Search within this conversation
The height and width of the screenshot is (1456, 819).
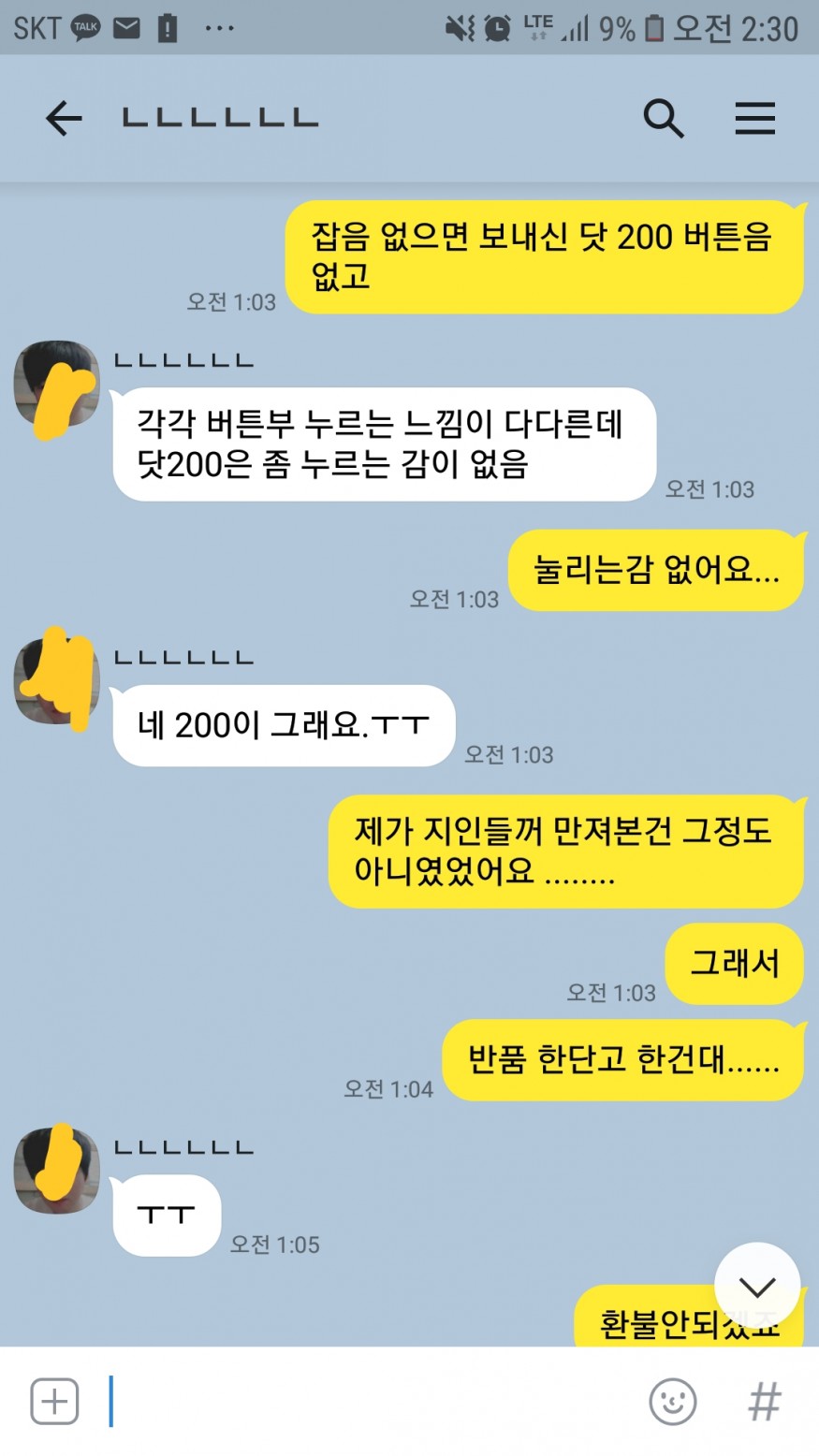coord(663,119)
